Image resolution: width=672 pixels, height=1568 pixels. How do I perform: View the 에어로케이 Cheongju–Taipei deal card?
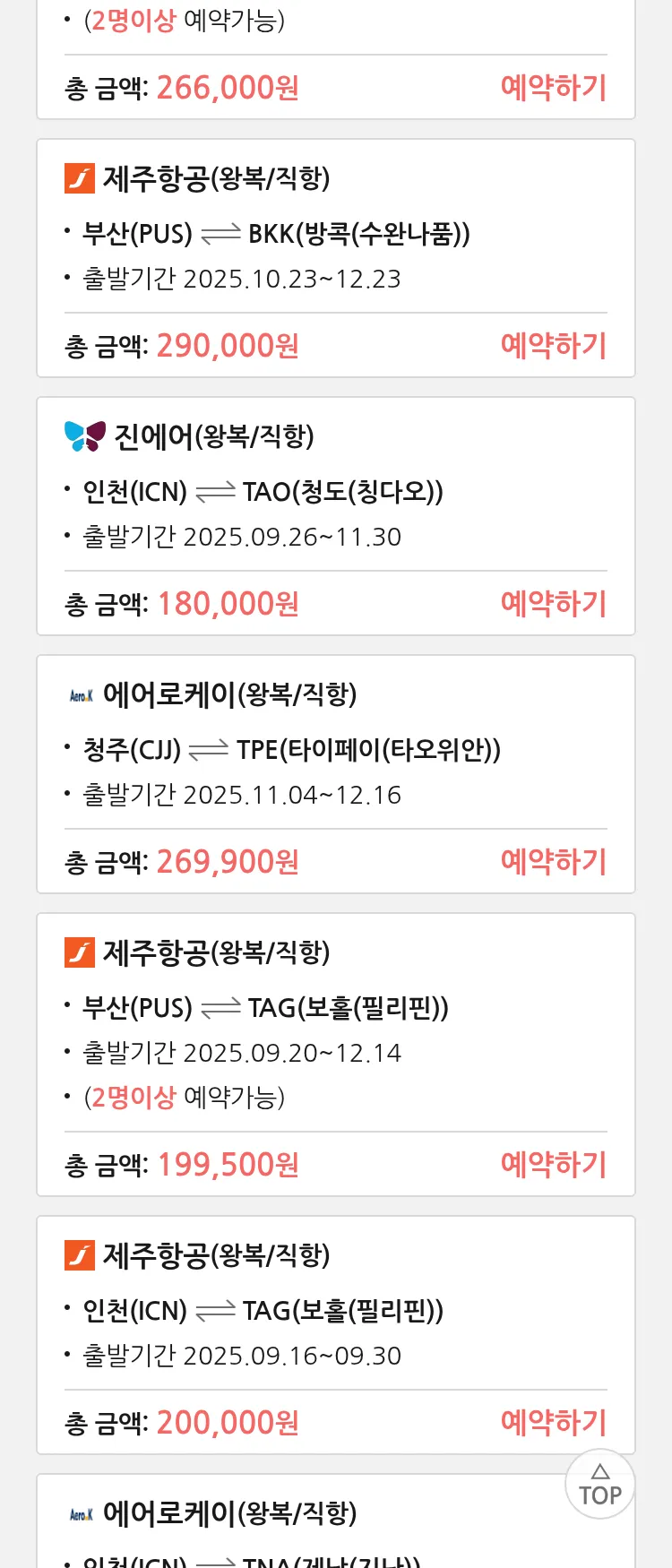(335, 751)
